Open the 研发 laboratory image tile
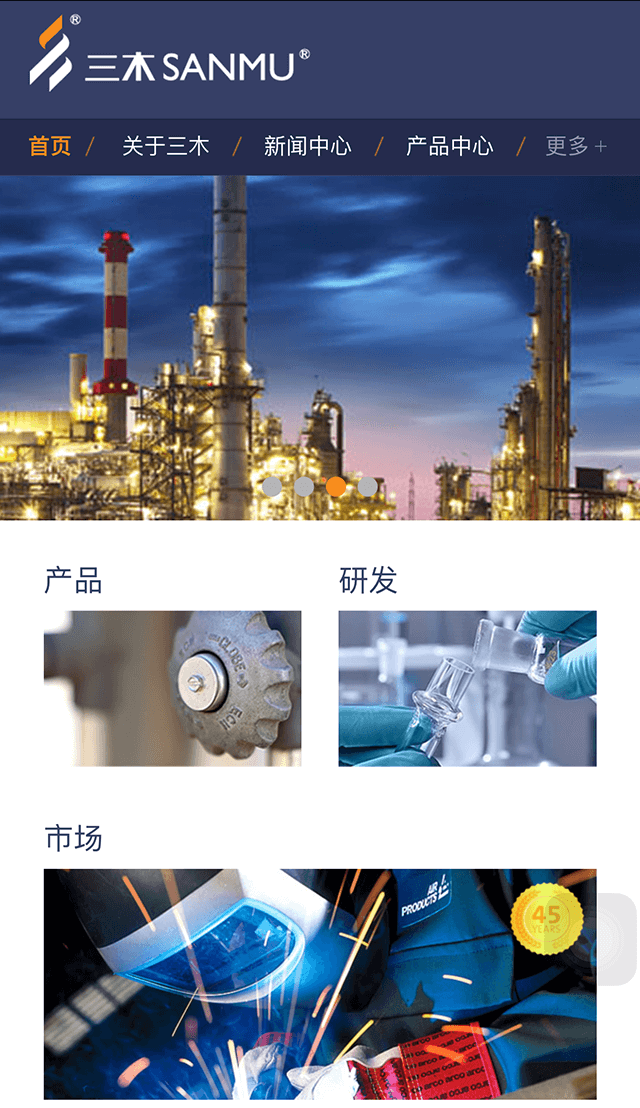Viewport: 640px width, 1108px height. point(467,688)
